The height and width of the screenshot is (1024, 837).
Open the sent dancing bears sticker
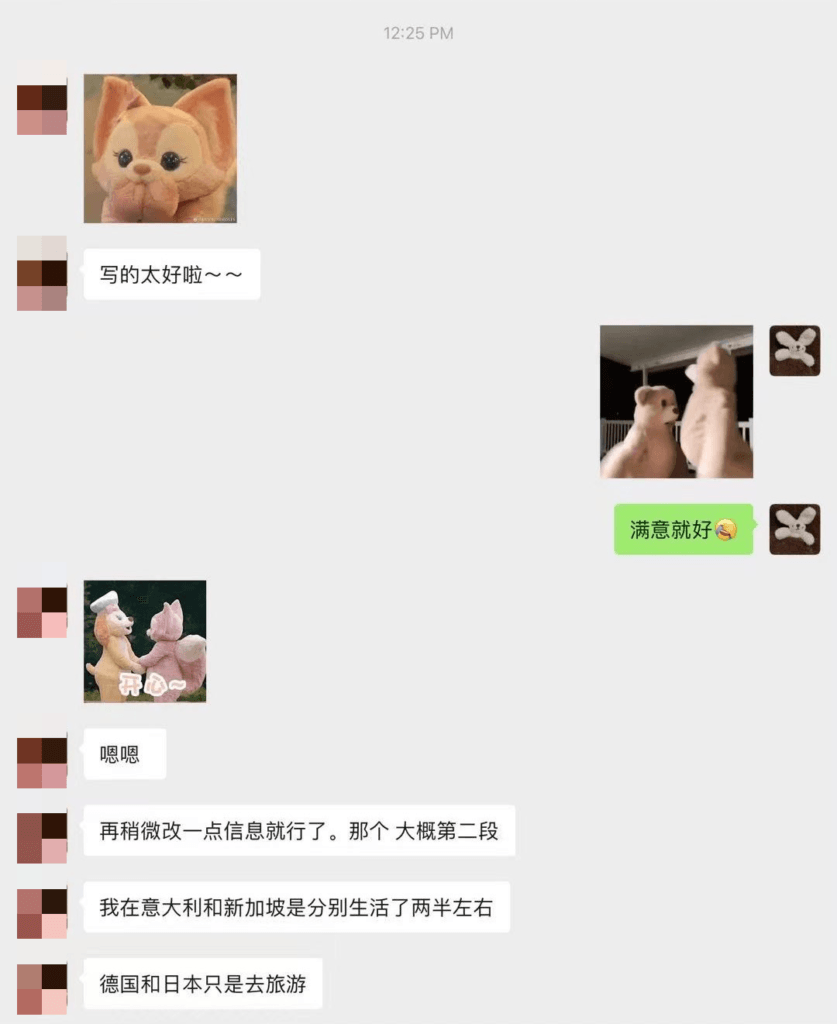tap(676, 401)
